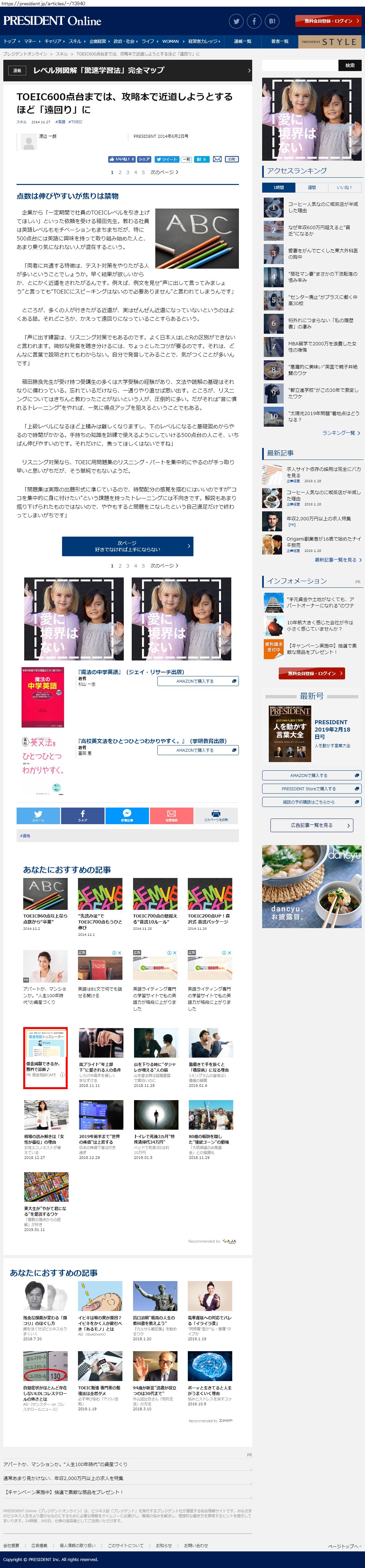Open the #英語 tag link
This screenshot has height=1568, width=365.
60,122
